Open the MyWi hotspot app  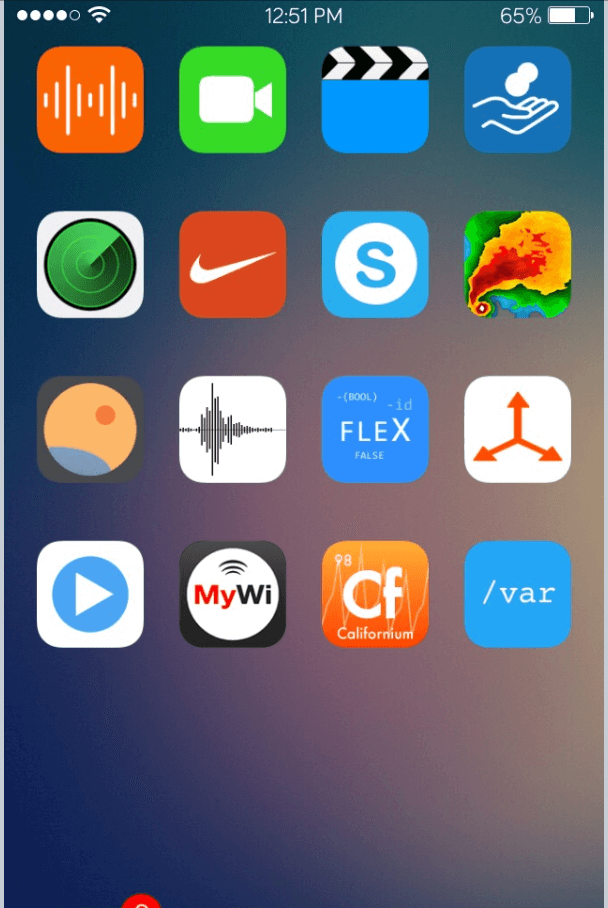pyautogui.click(x=233, y=594)
